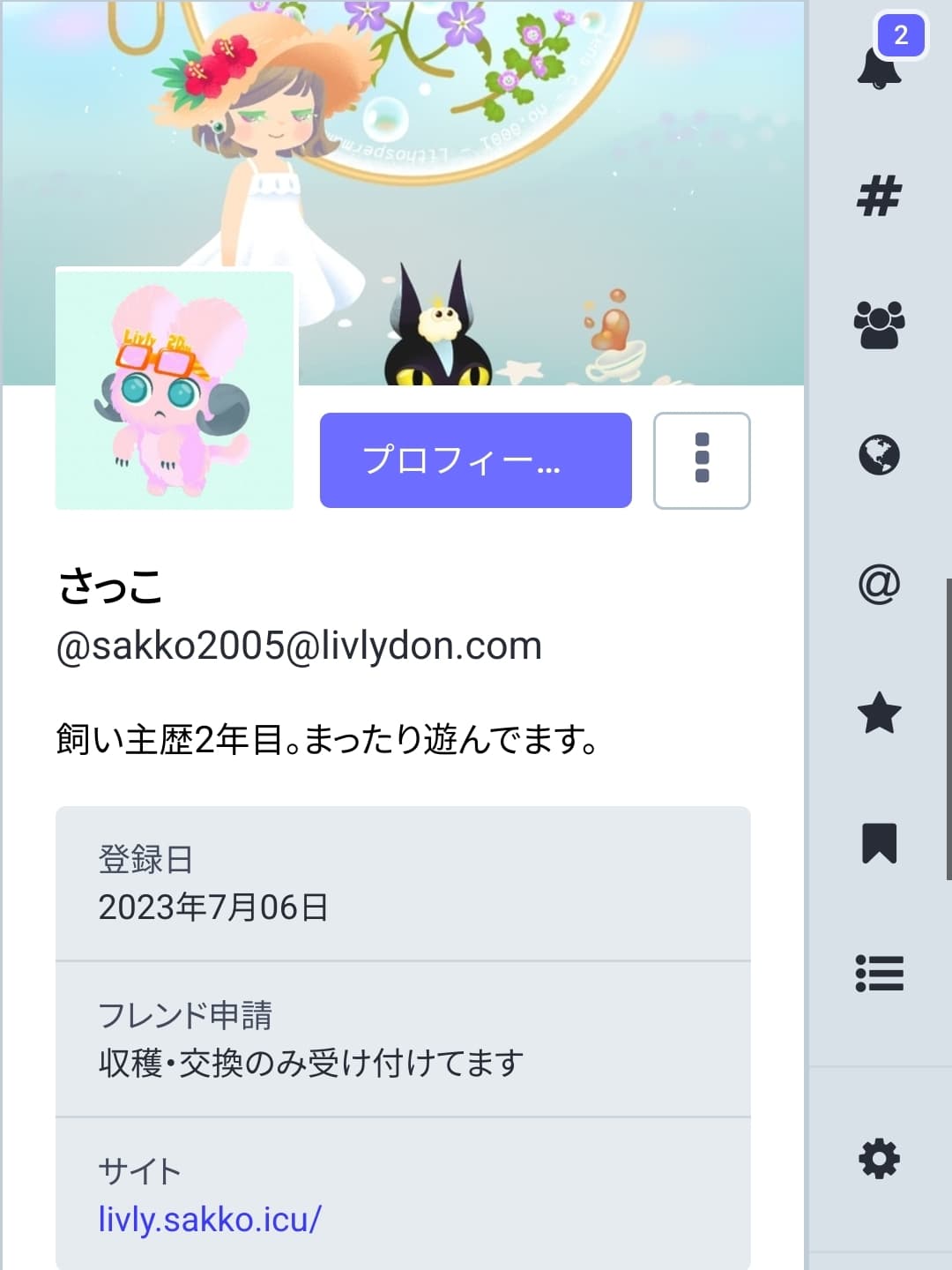The height and width of the screenshot is (1270, 952).
Task: Open the lists icon
Action: pyautogui.click(x=880, y=974)
